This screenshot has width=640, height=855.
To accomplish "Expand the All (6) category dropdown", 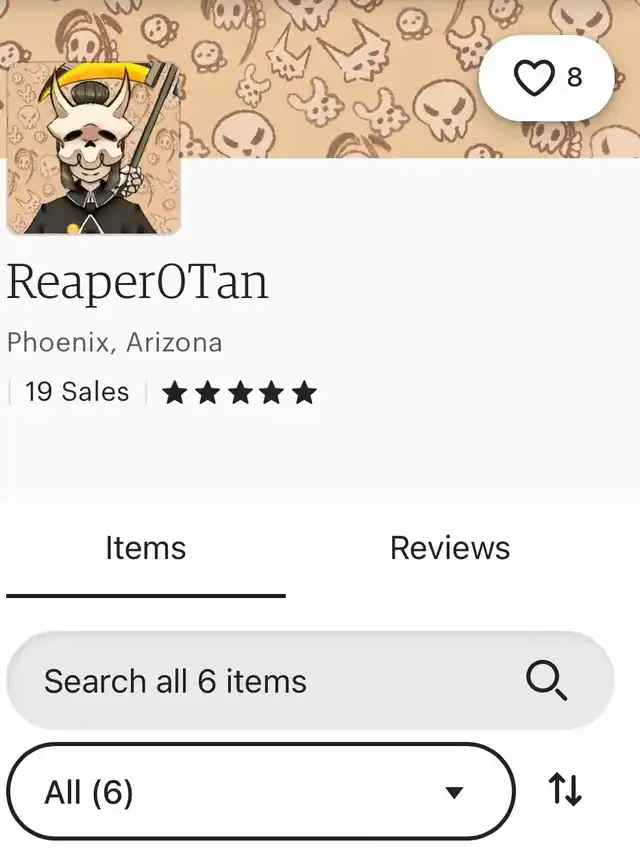I will pyautogui.click(x=260, y=792).
